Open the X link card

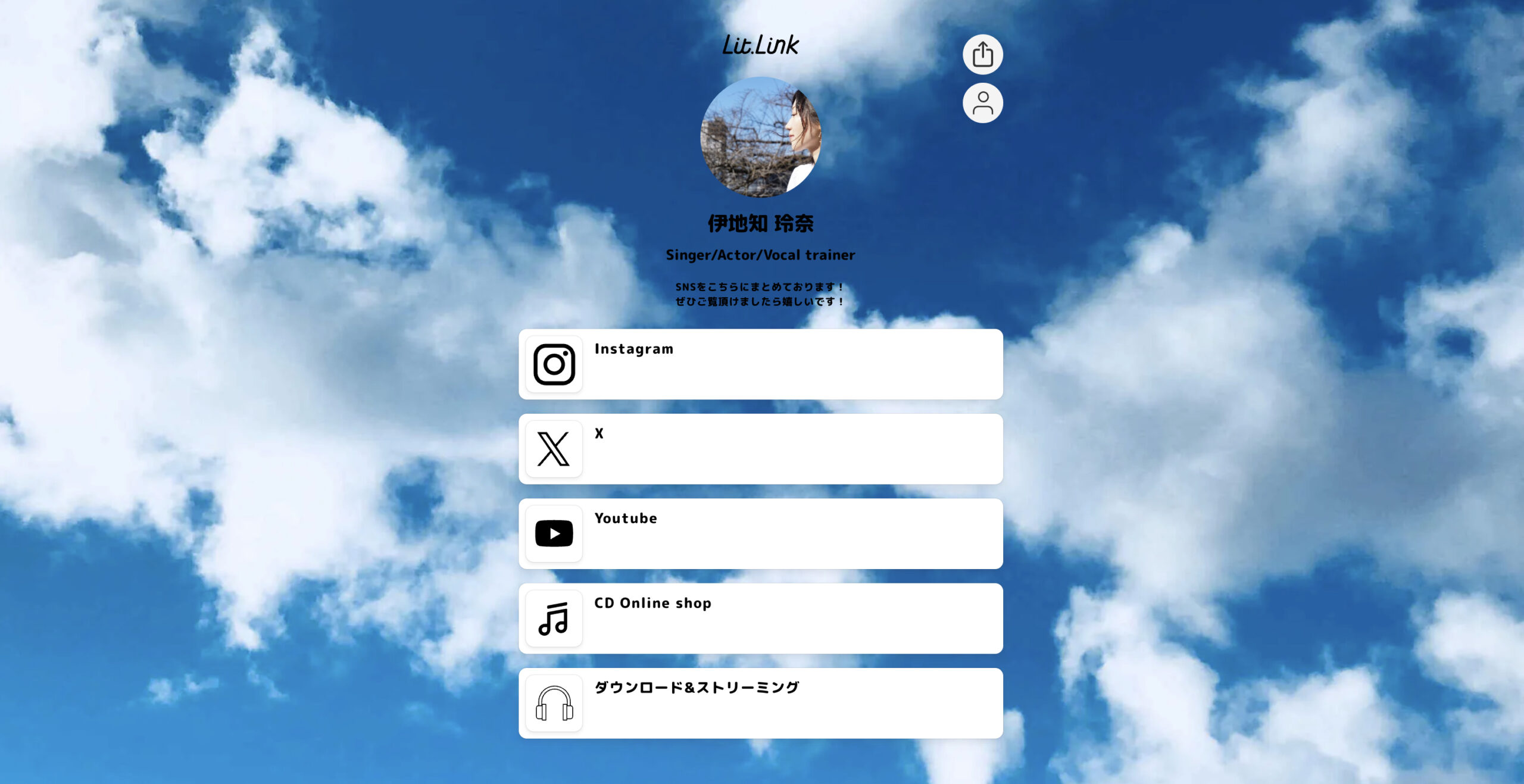tap(760, 448)
